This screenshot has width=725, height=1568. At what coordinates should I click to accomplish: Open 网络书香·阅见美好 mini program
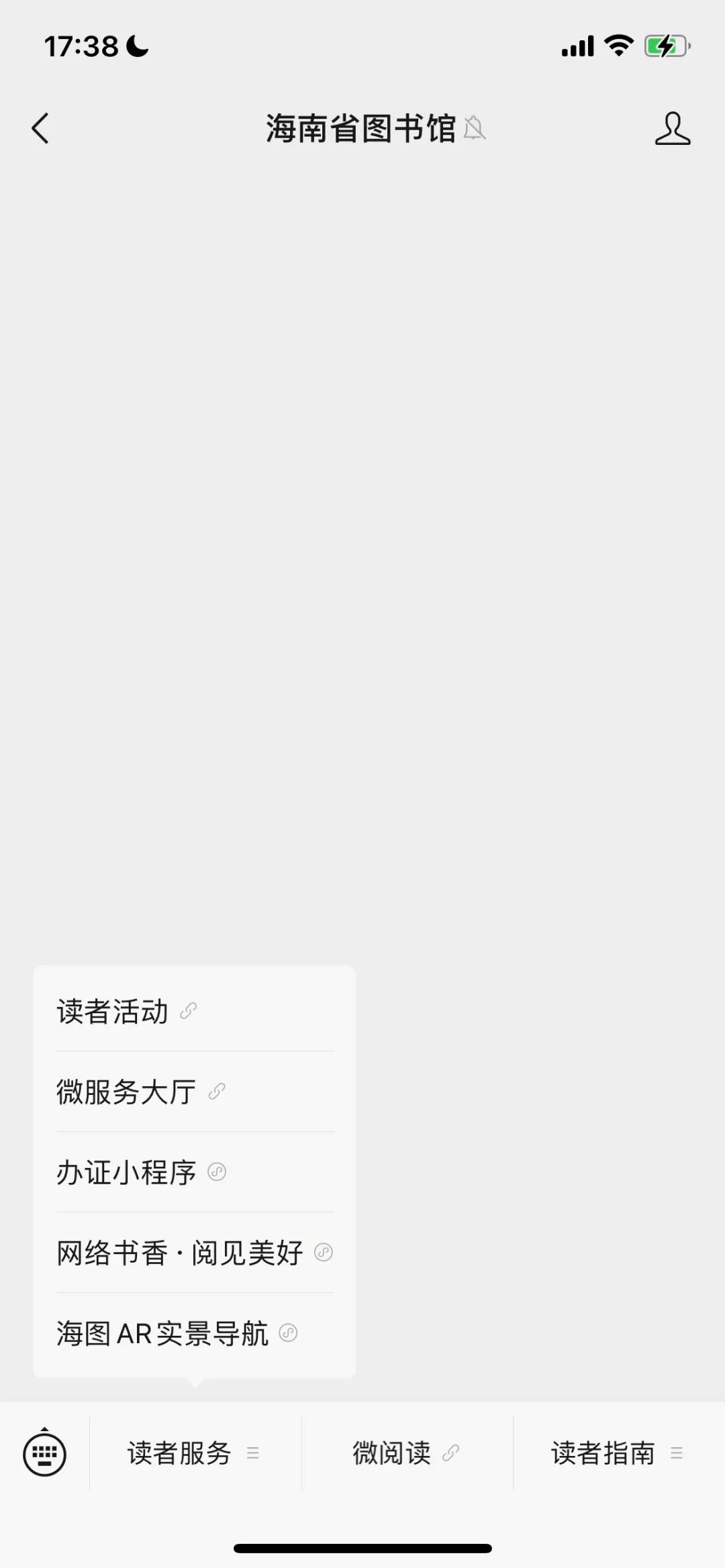click(x=195, y=1253)
